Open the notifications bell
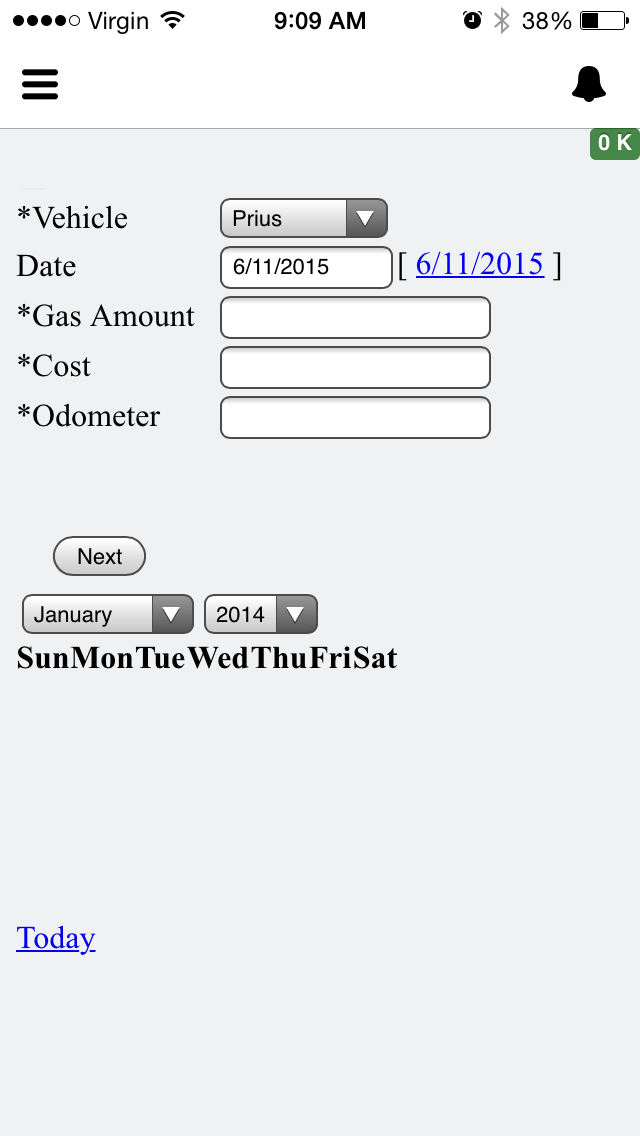 [x=589, y=84]
